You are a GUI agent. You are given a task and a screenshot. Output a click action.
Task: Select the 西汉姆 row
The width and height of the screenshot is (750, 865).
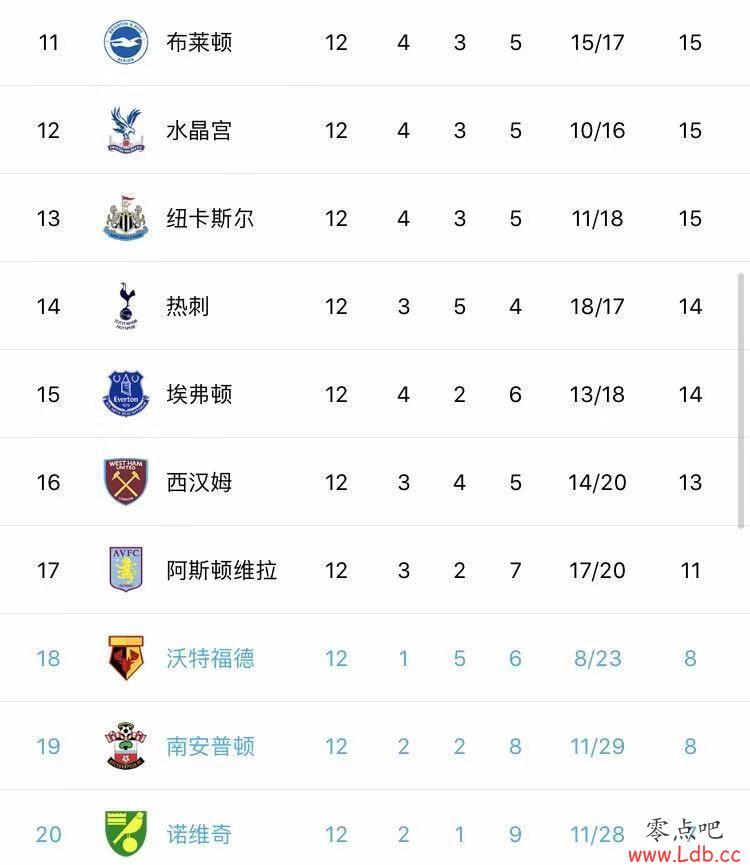pos(199,483)
